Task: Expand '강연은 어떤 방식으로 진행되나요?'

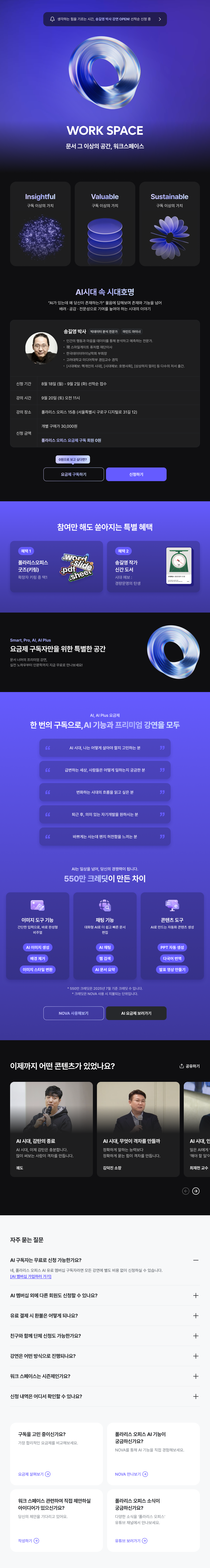Action: click(x=195, y=1356)
